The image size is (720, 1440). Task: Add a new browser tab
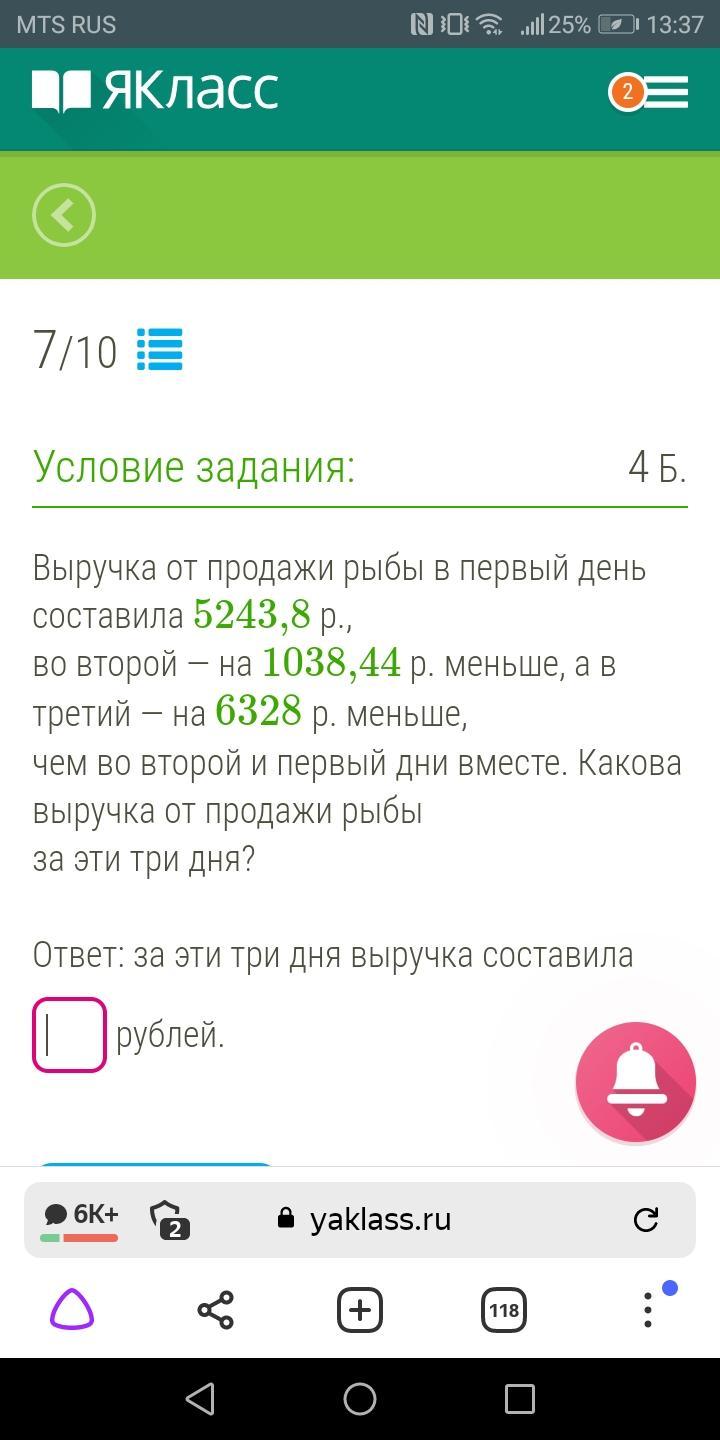click(360, 1310)
